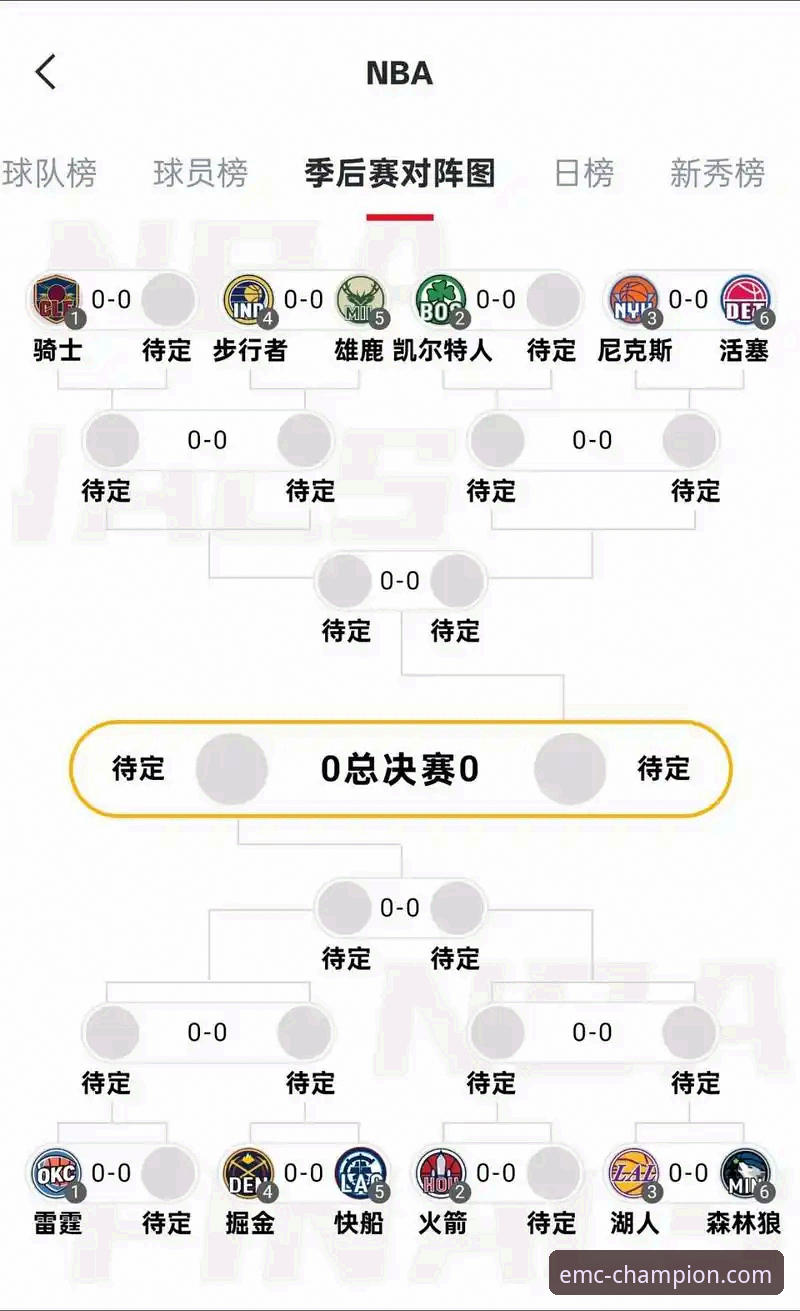Viewport: 800px width, 1311px height.
Task: Open the 球员榜 tab
Action: [200, 172]
